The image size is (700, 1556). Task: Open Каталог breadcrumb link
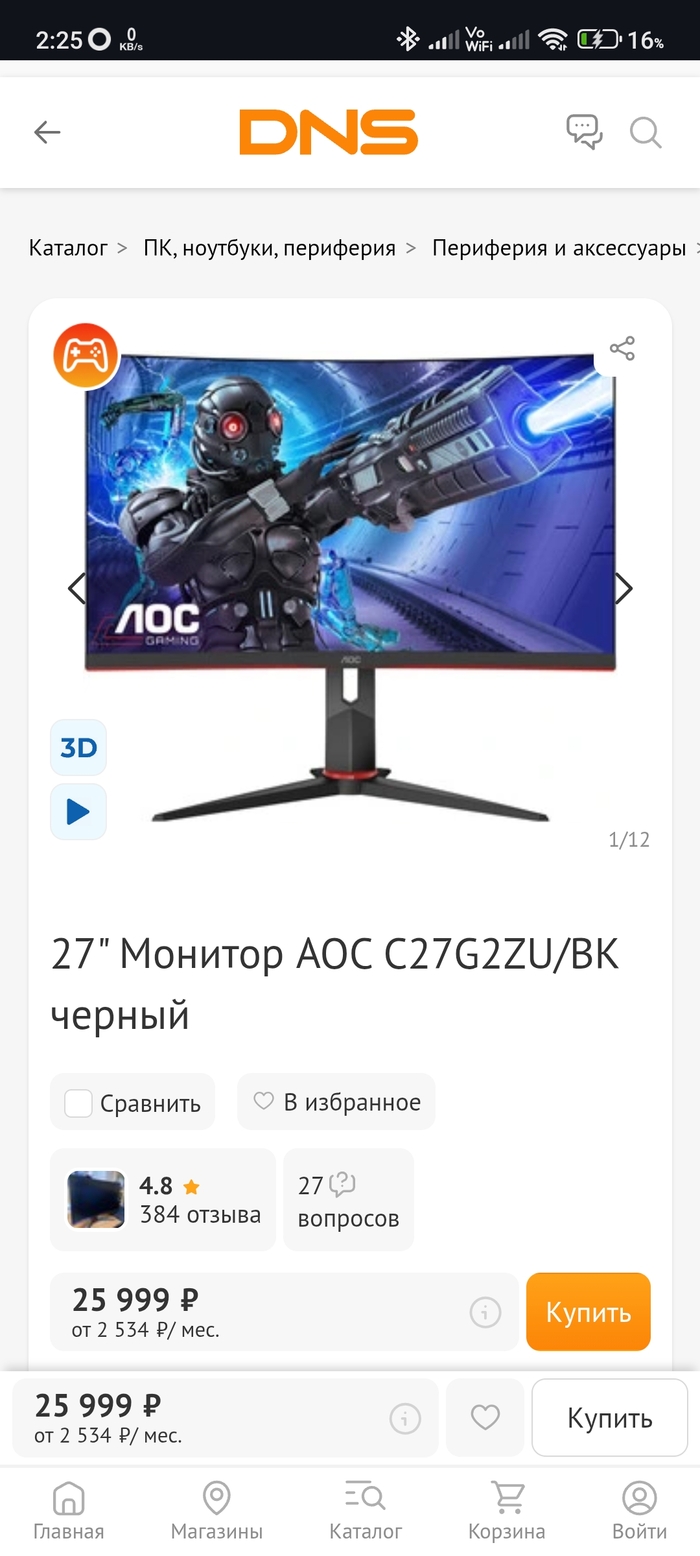click(68, 248)
